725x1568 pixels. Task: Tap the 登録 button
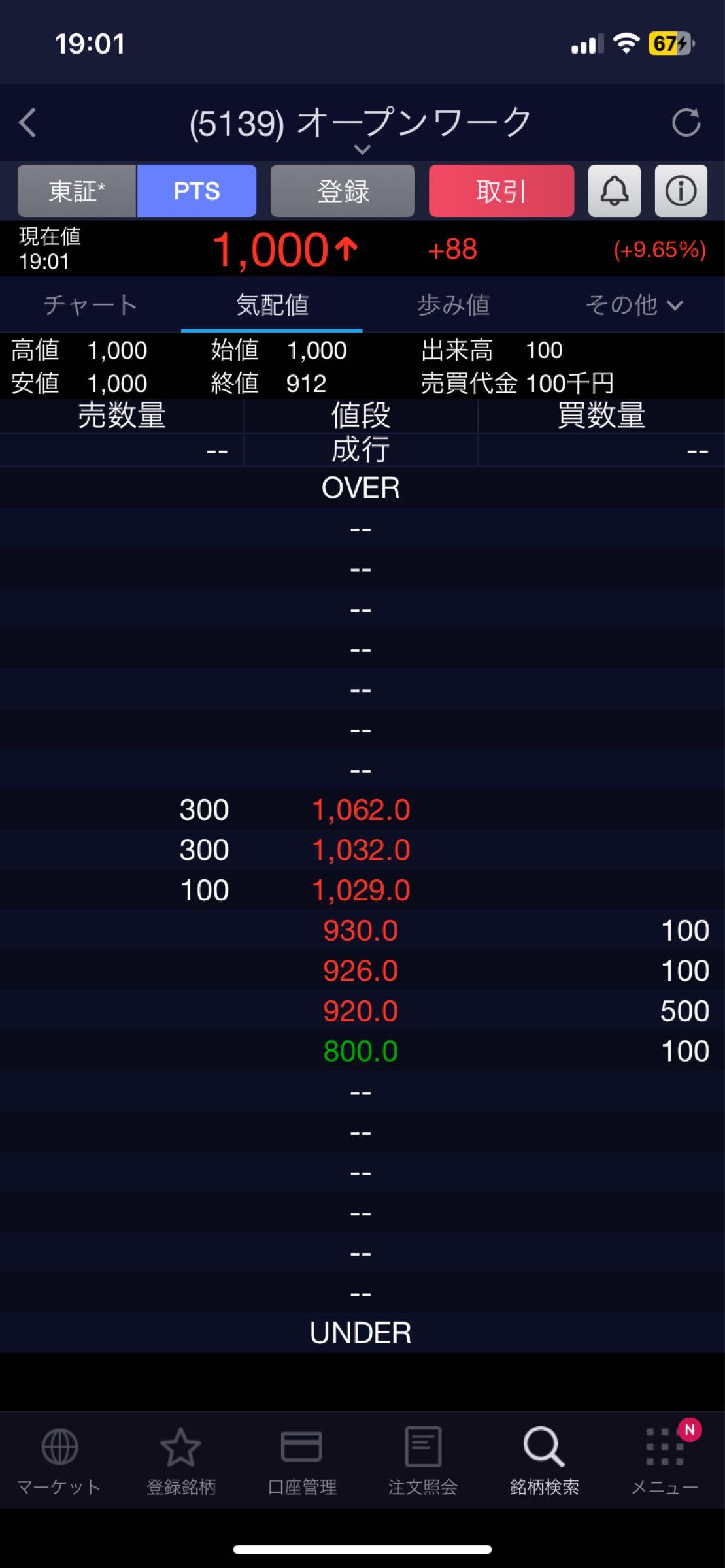click(x=343, y=191)
